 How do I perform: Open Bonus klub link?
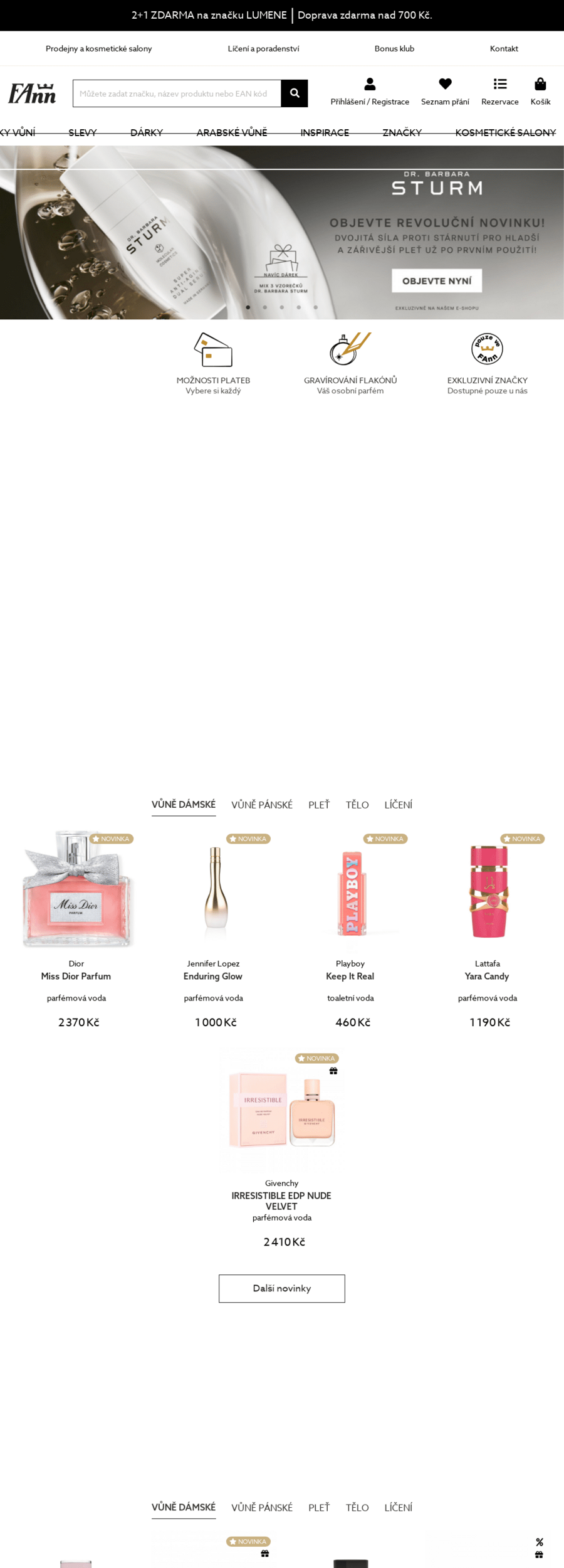(394, 48)
